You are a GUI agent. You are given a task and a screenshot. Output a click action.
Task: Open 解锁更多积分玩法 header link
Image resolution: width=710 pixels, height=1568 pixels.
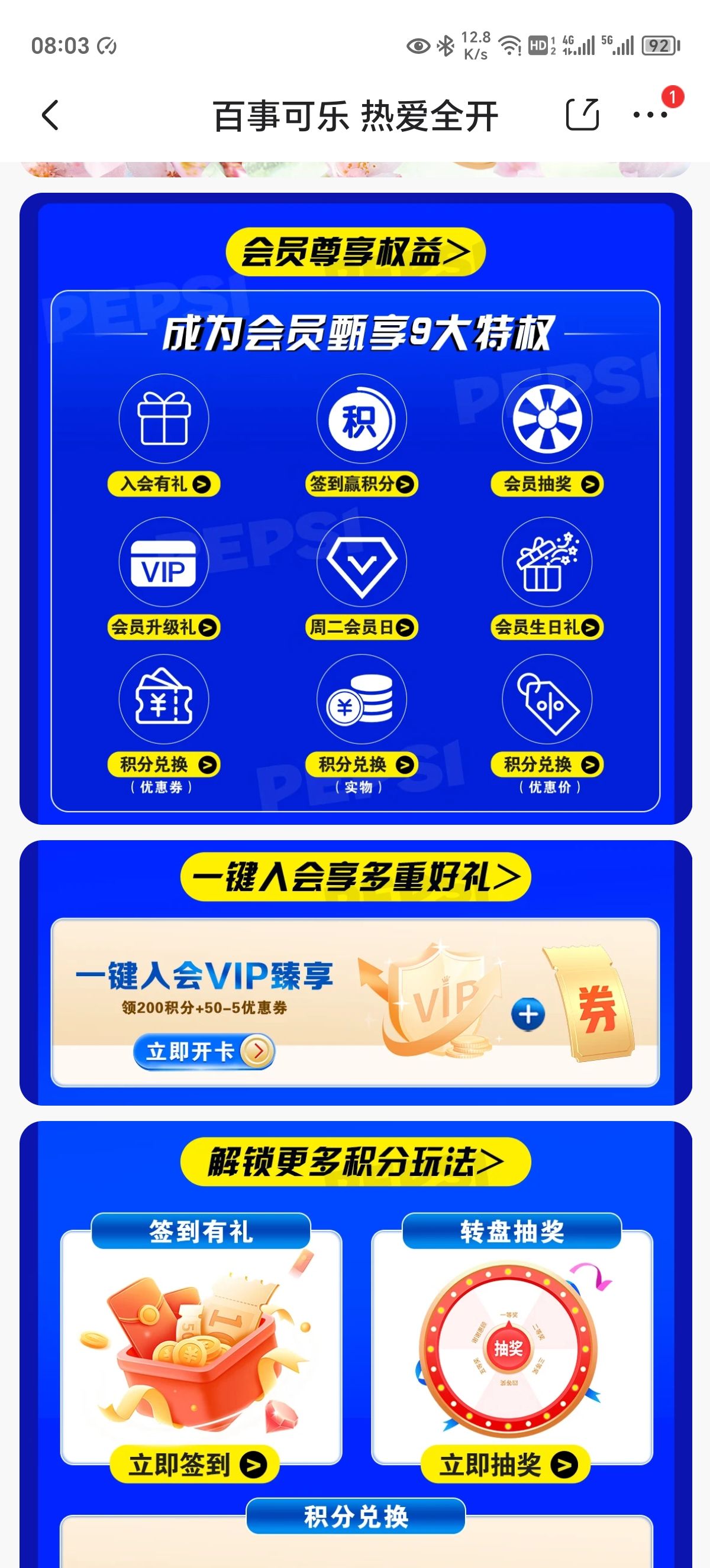(355, 1161)
